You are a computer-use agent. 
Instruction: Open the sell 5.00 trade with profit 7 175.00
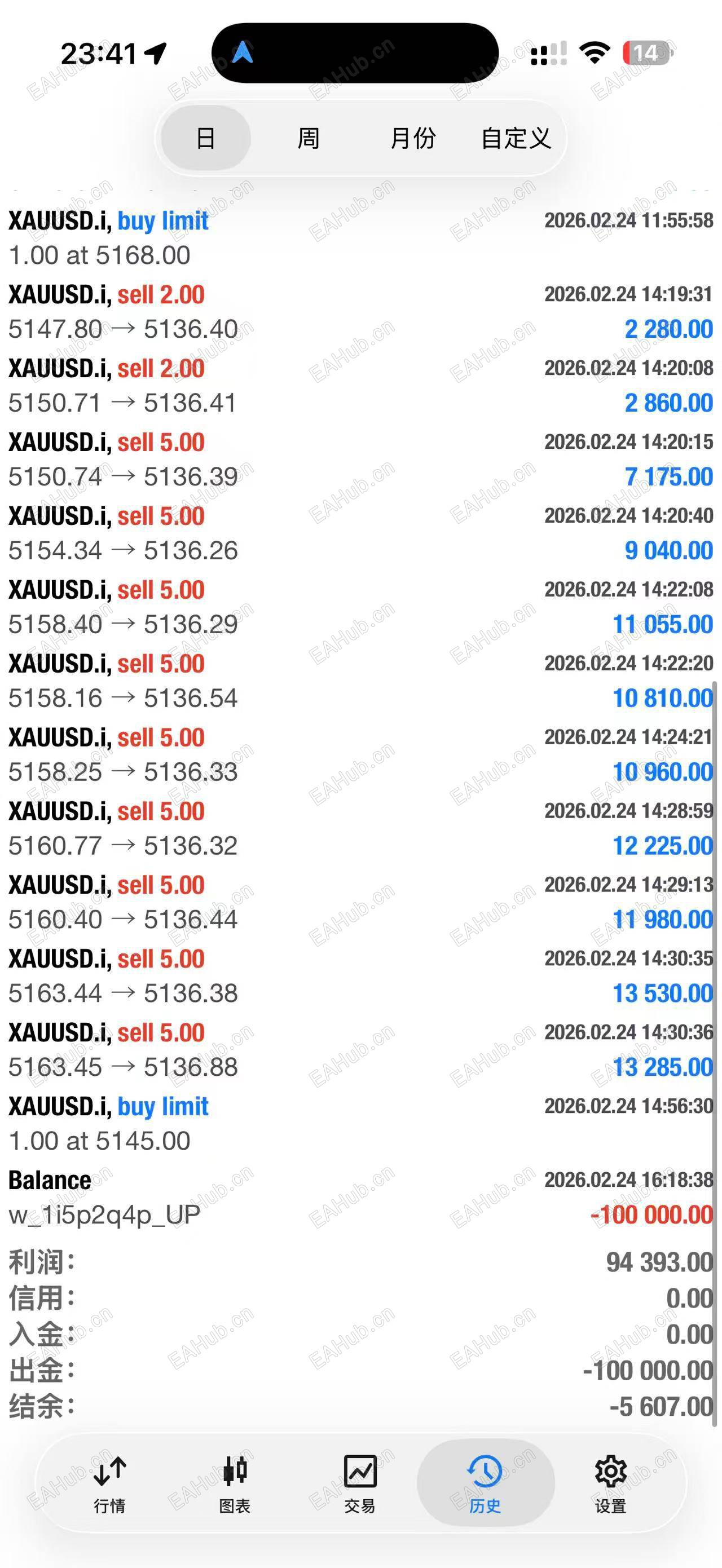(x=360, y=460)
